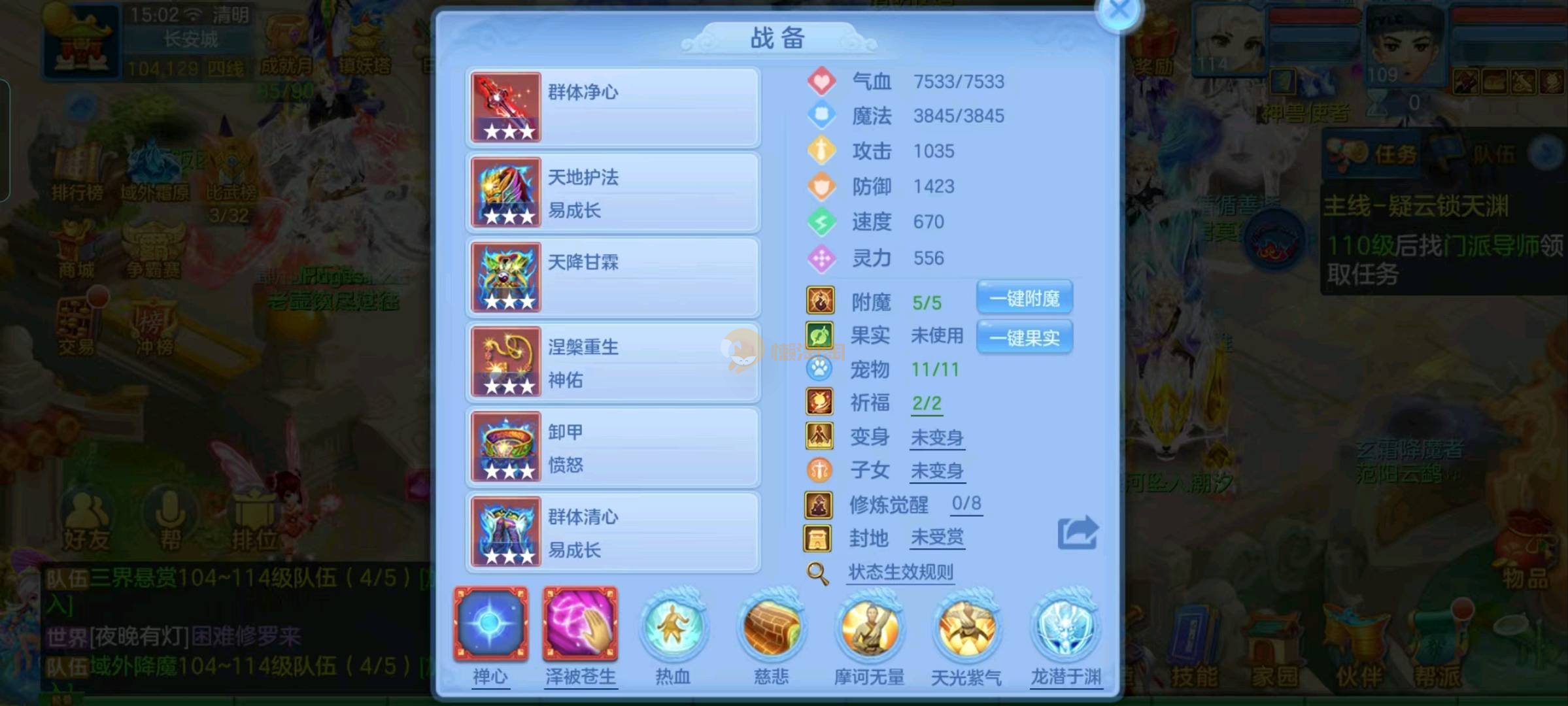
Task: Close the 战备 dialog
Action: (x=1119, y=11)
